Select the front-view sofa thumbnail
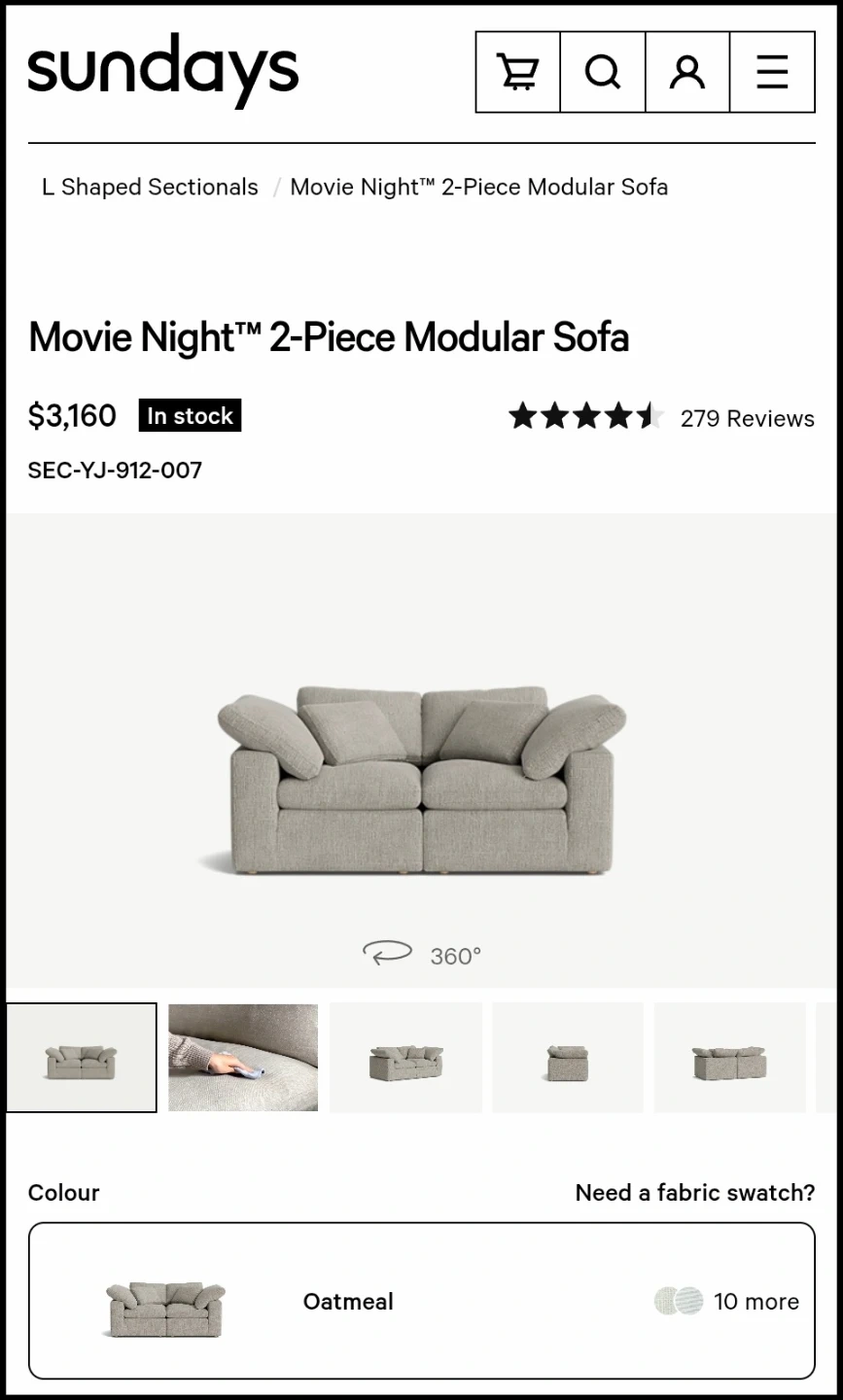The image size is (843, 1400). tap(82, 1057)
